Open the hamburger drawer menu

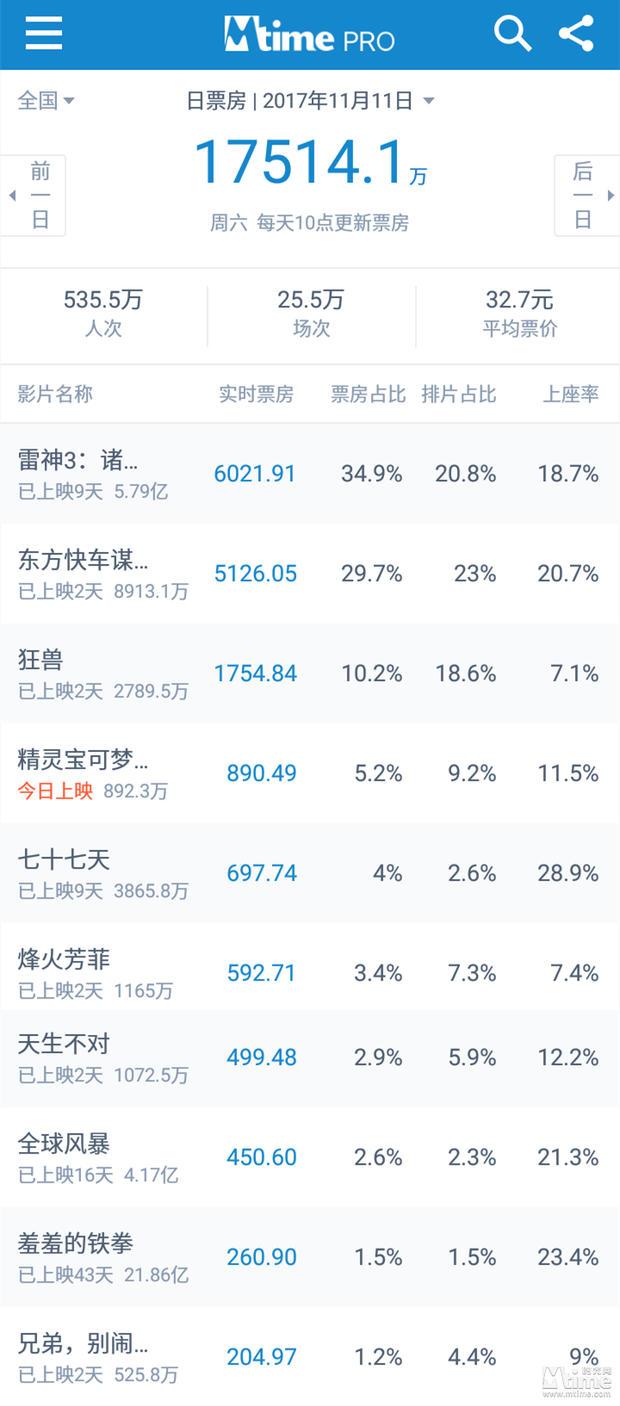click(43, 34)
